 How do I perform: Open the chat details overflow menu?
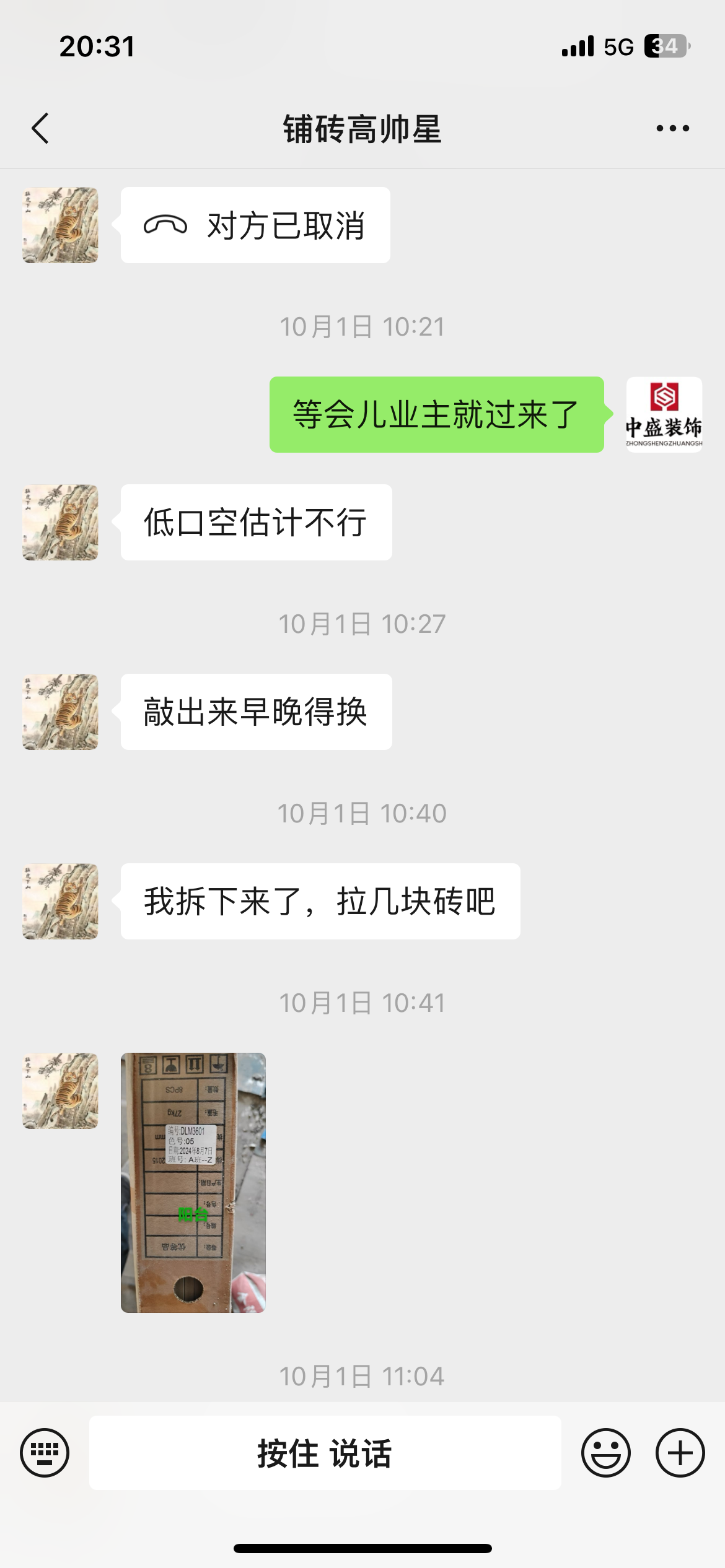pyautogui.click(x=672, y=129)
